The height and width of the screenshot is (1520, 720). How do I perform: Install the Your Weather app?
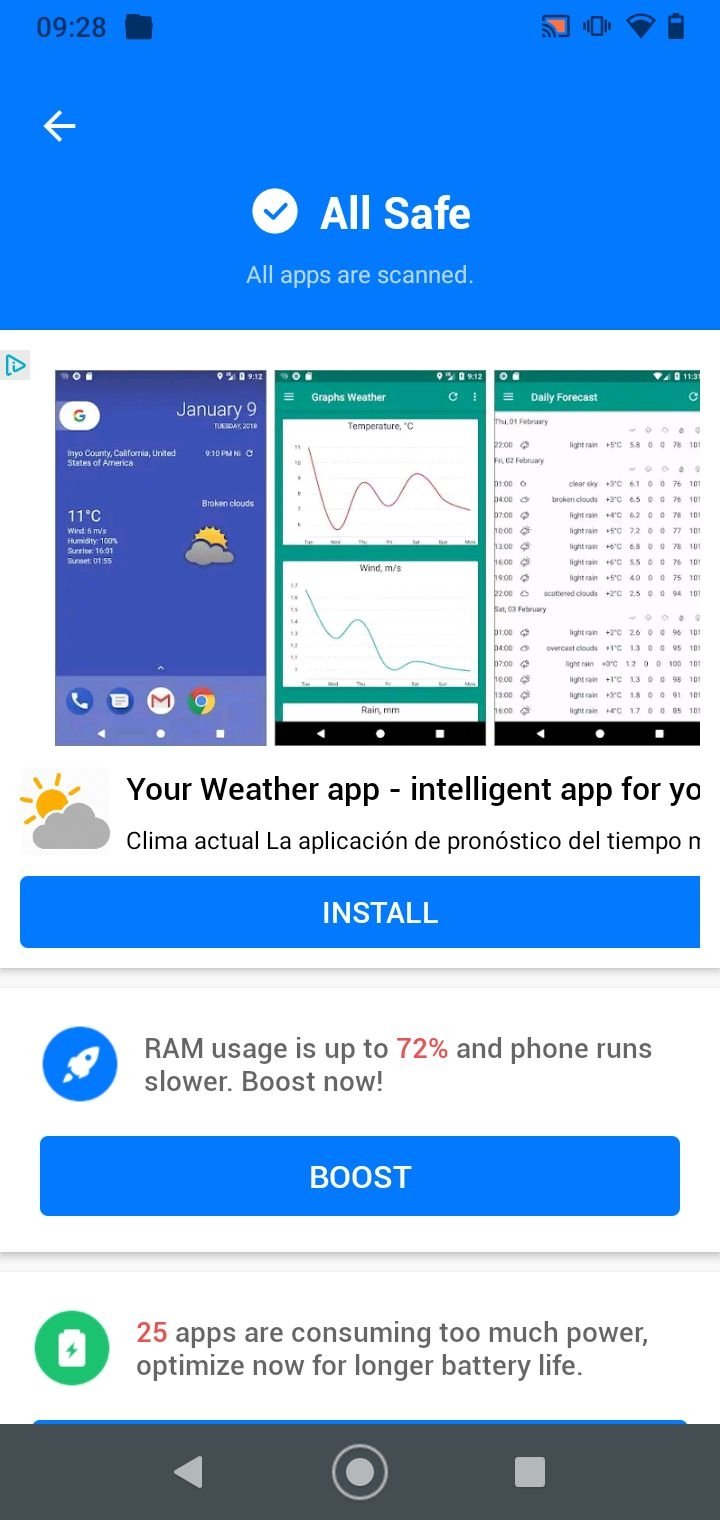tap(360, 912)
